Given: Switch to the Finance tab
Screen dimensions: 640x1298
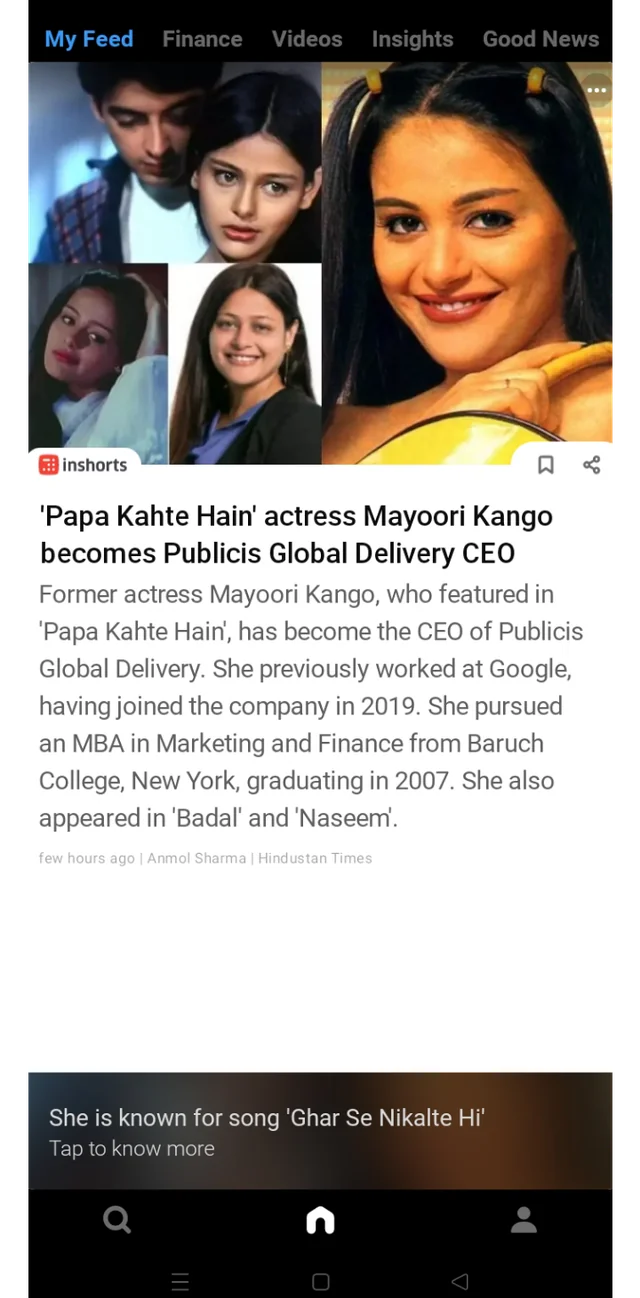Looking at the screenshot, I should (202, 39).
